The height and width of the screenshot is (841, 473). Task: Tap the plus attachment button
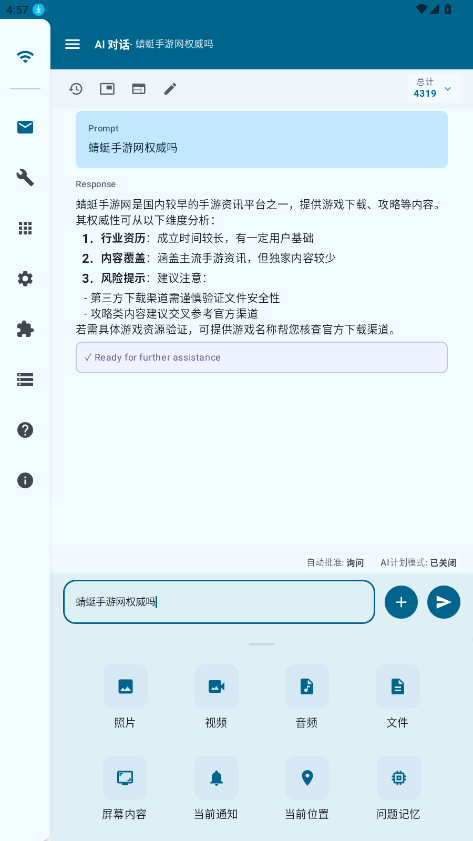click(x=401, y=602)
